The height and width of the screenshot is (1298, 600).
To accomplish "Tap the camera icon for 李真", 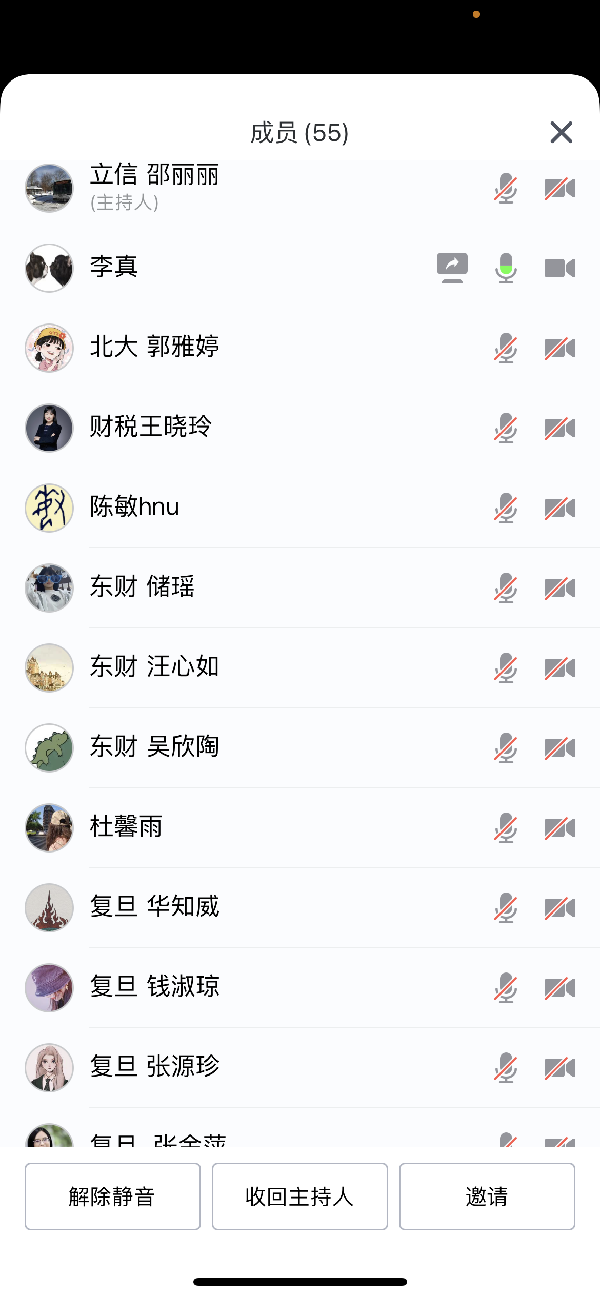I will click(x=560, y=267).
